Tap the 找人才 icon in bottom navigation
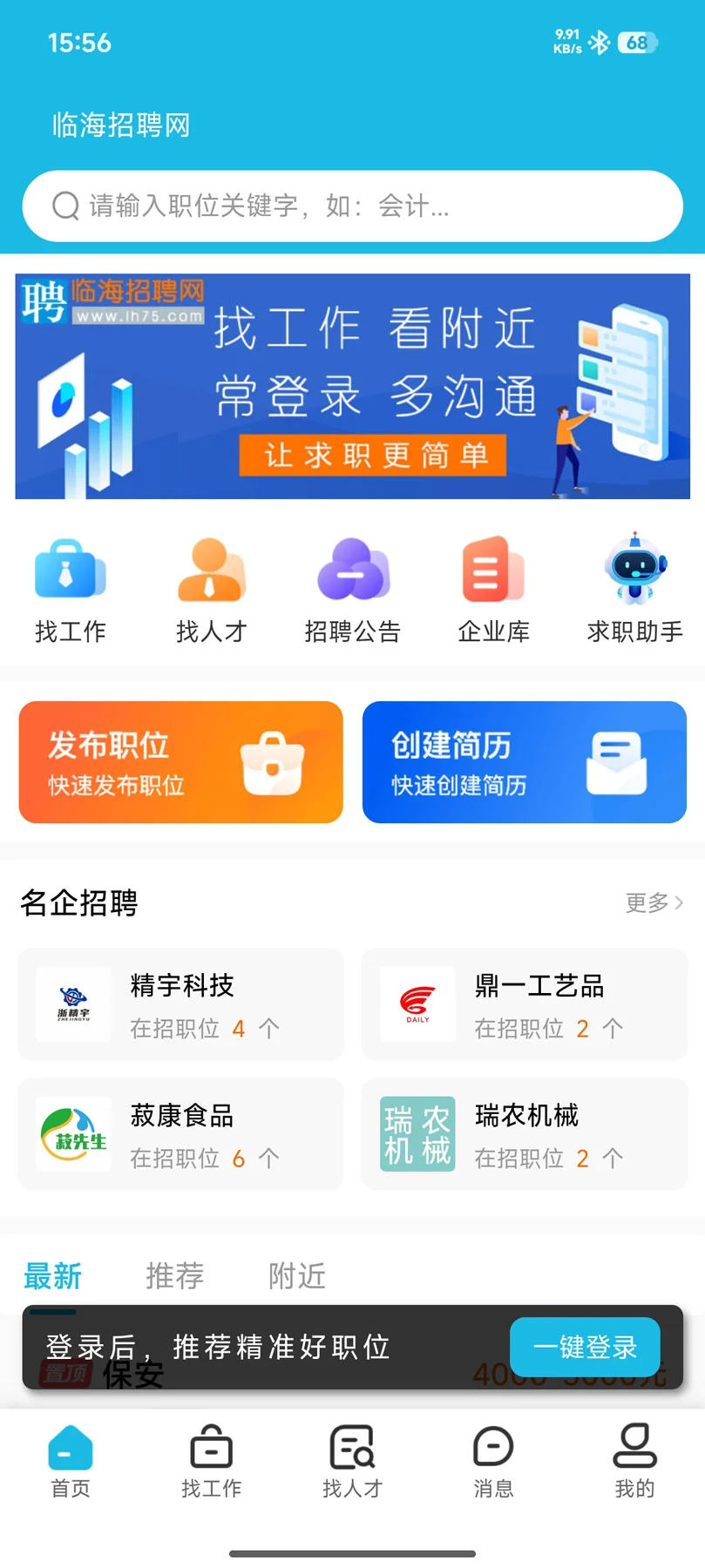Screen dimensions: 705x1568 352,1462
